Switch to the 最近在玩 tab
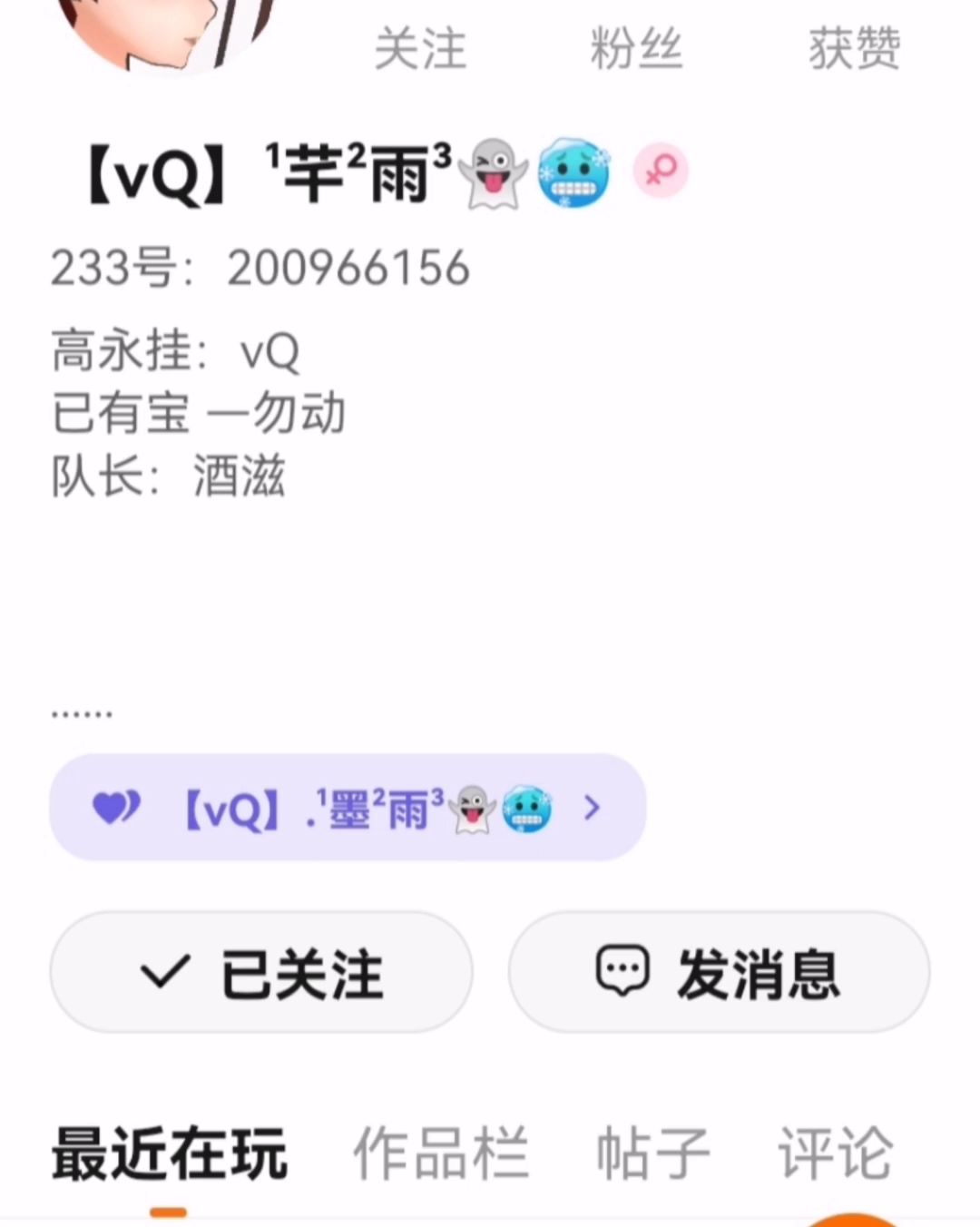Screen dimensions: 980x1227 (170, 1153)
